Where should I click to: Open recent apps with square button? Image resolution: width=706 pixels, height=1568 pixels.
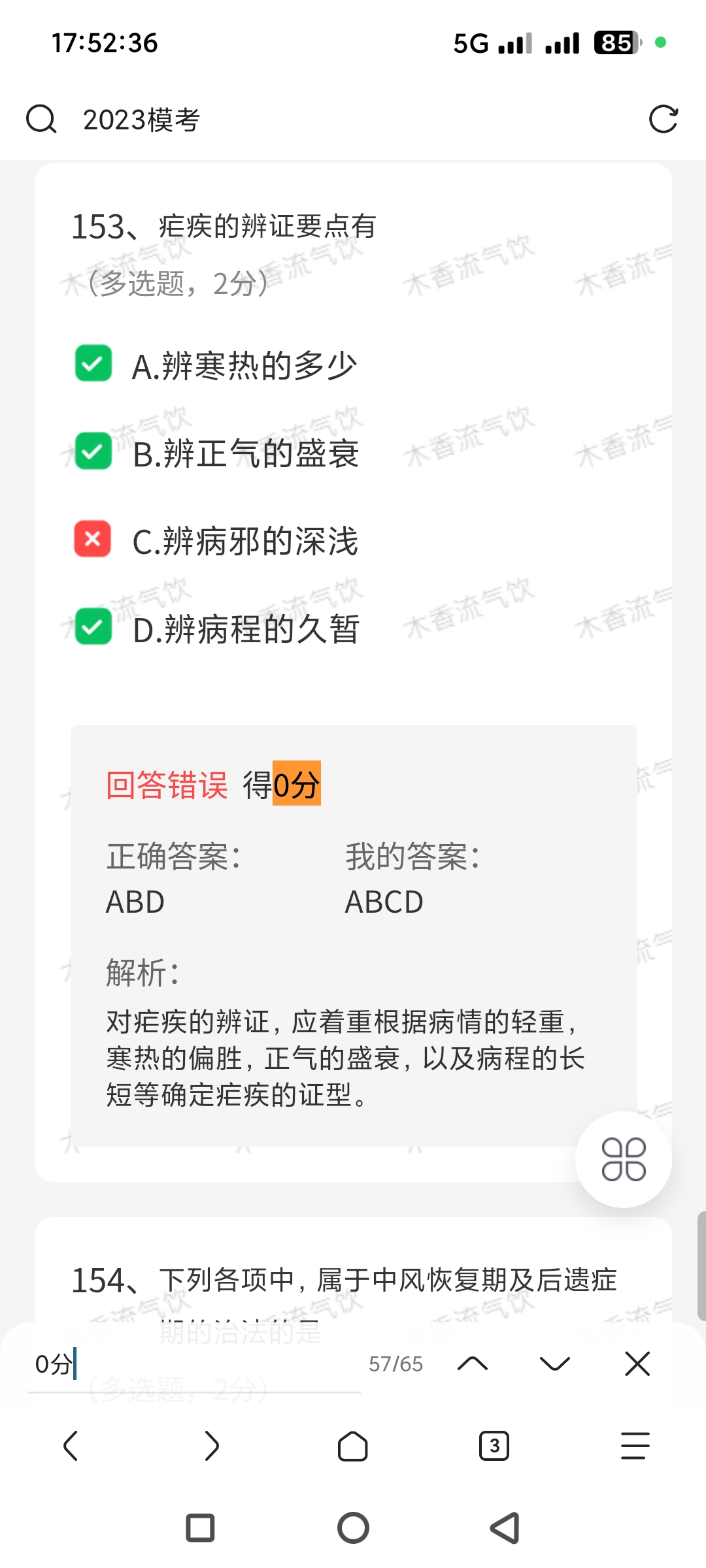[x=200, y=1528]
